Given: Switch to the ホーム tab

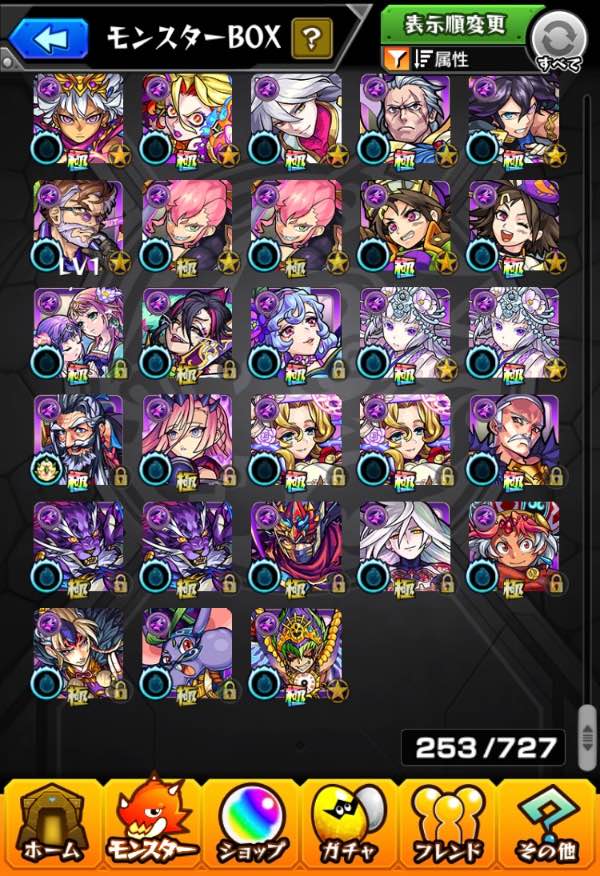Looking at the screenshot, I should pos(50,824).
